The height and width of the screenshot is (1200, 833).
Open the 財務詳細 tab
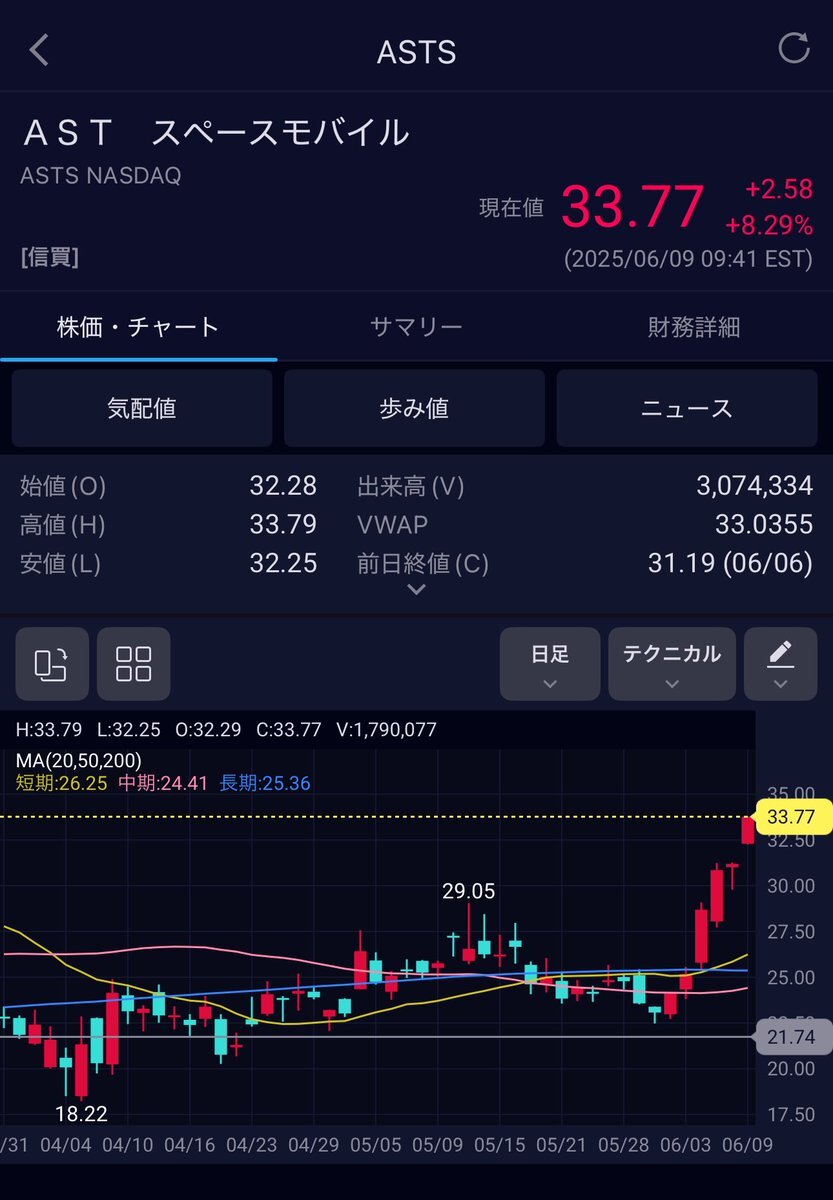coord(693,327)
